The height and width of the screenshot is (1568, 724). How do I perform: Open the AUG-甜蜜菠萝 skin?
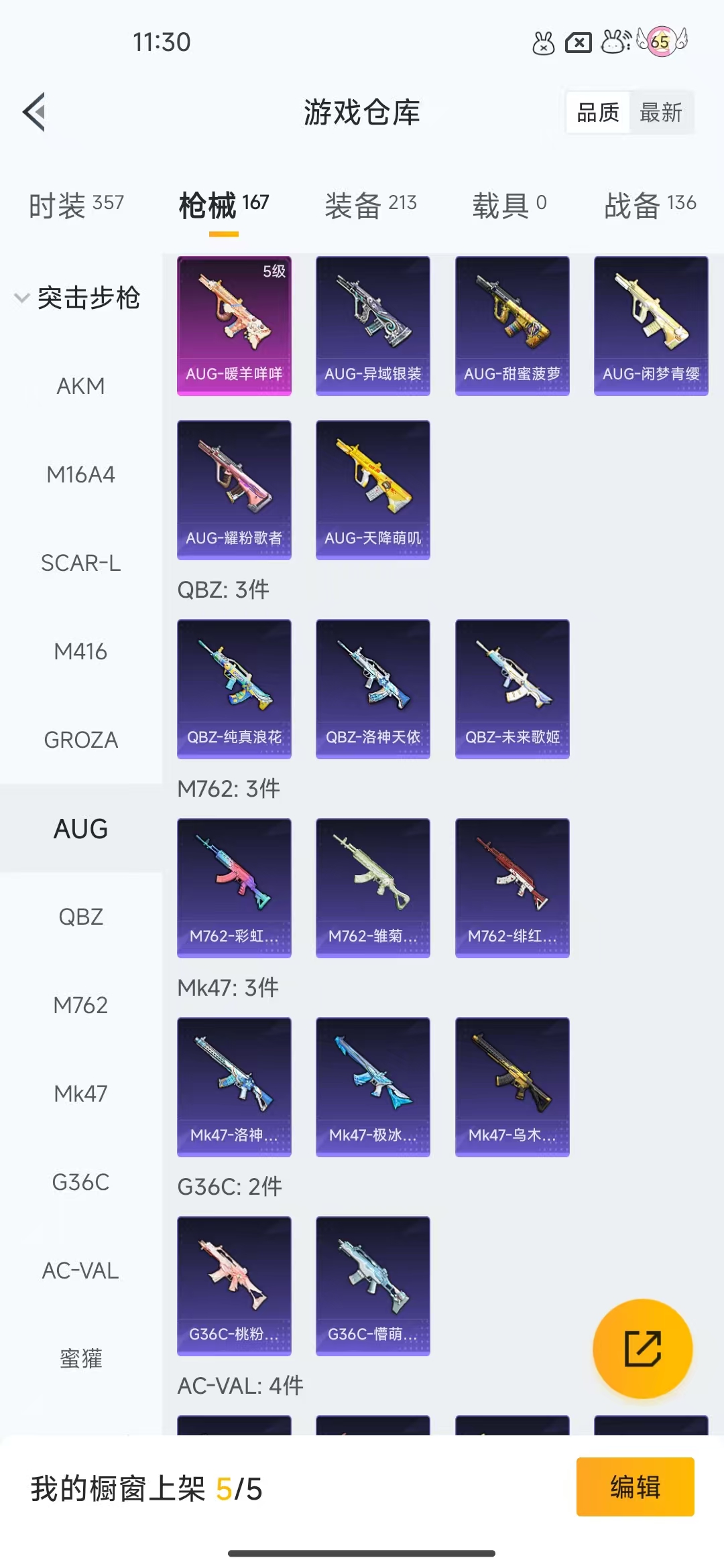[x=512, y=326]
